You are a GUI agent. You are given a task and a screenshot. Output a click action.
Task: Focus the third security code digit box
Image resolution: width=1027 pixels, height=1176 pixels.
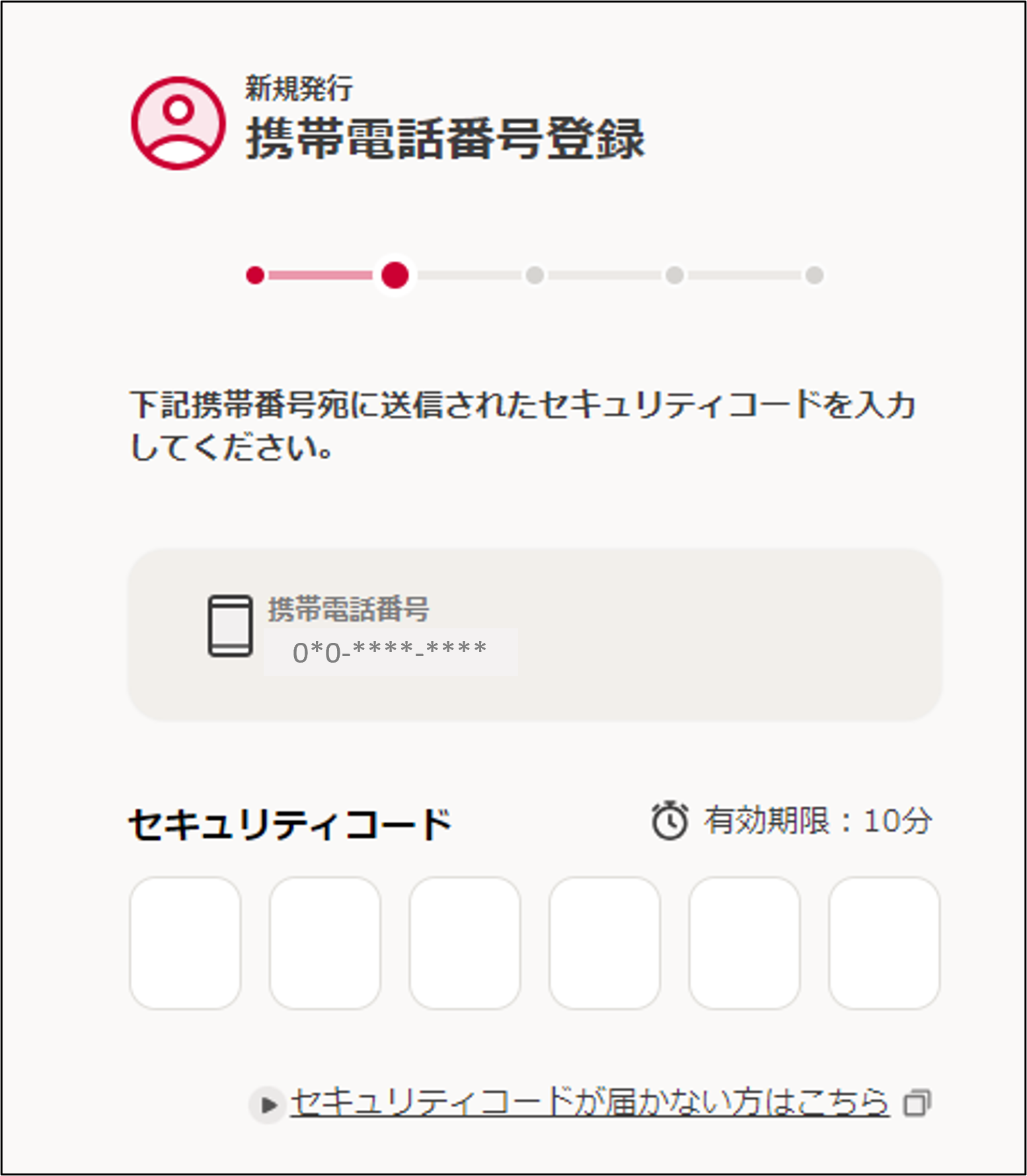pos(465,943)
